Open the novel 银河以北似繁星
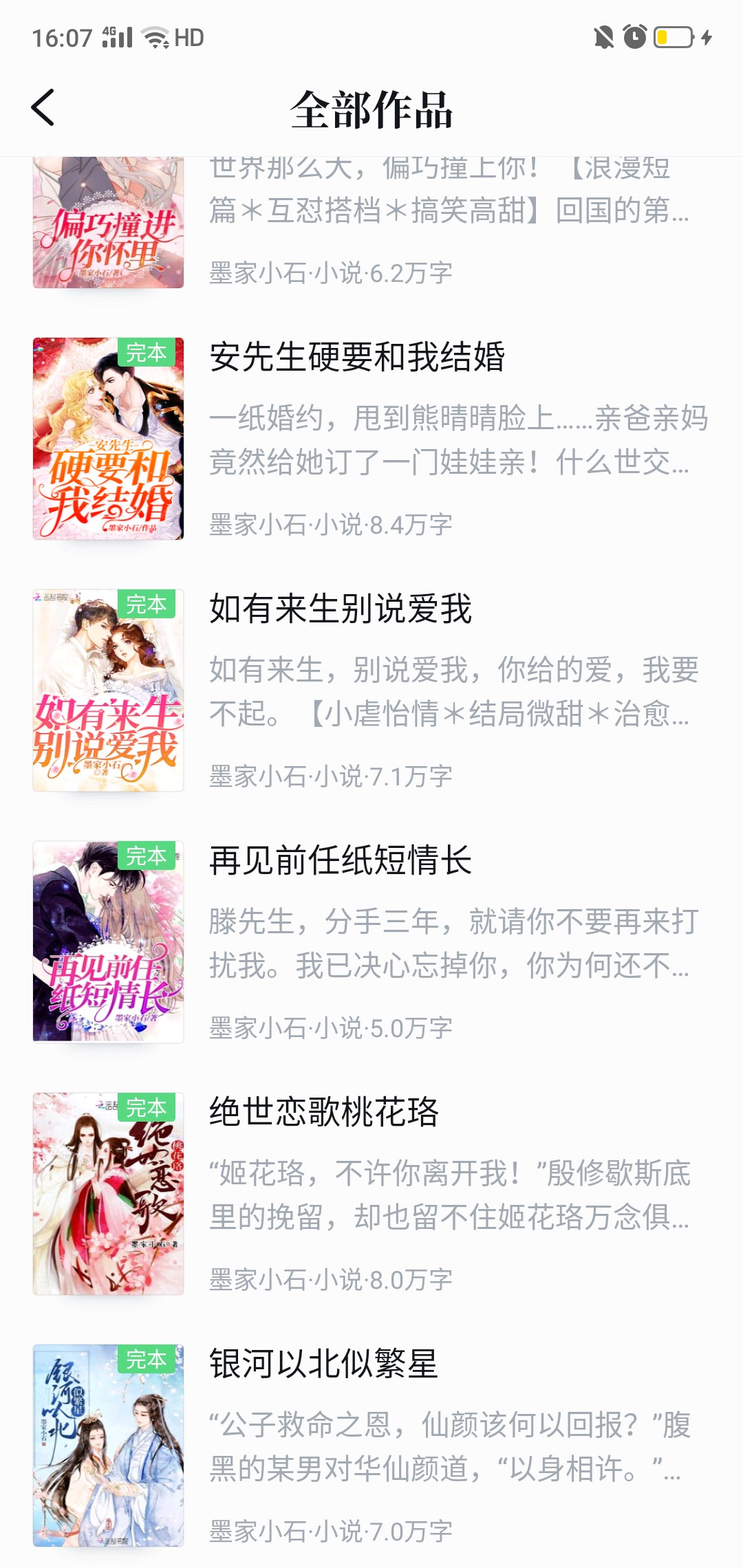Screen dimensions: 743x1568 coord(324,1364)
